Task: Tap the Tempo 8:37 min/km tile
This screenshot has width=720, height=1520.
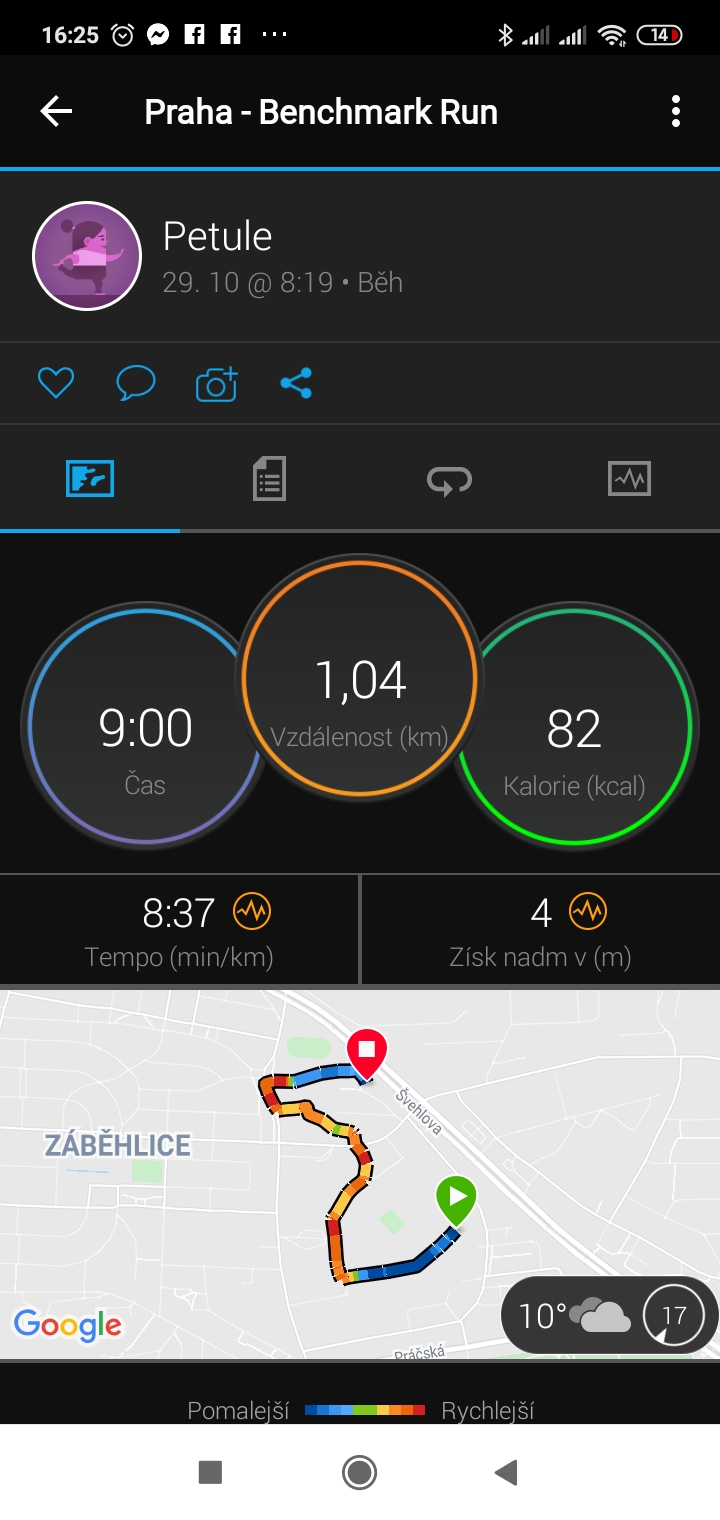Action: coord(179,930)
